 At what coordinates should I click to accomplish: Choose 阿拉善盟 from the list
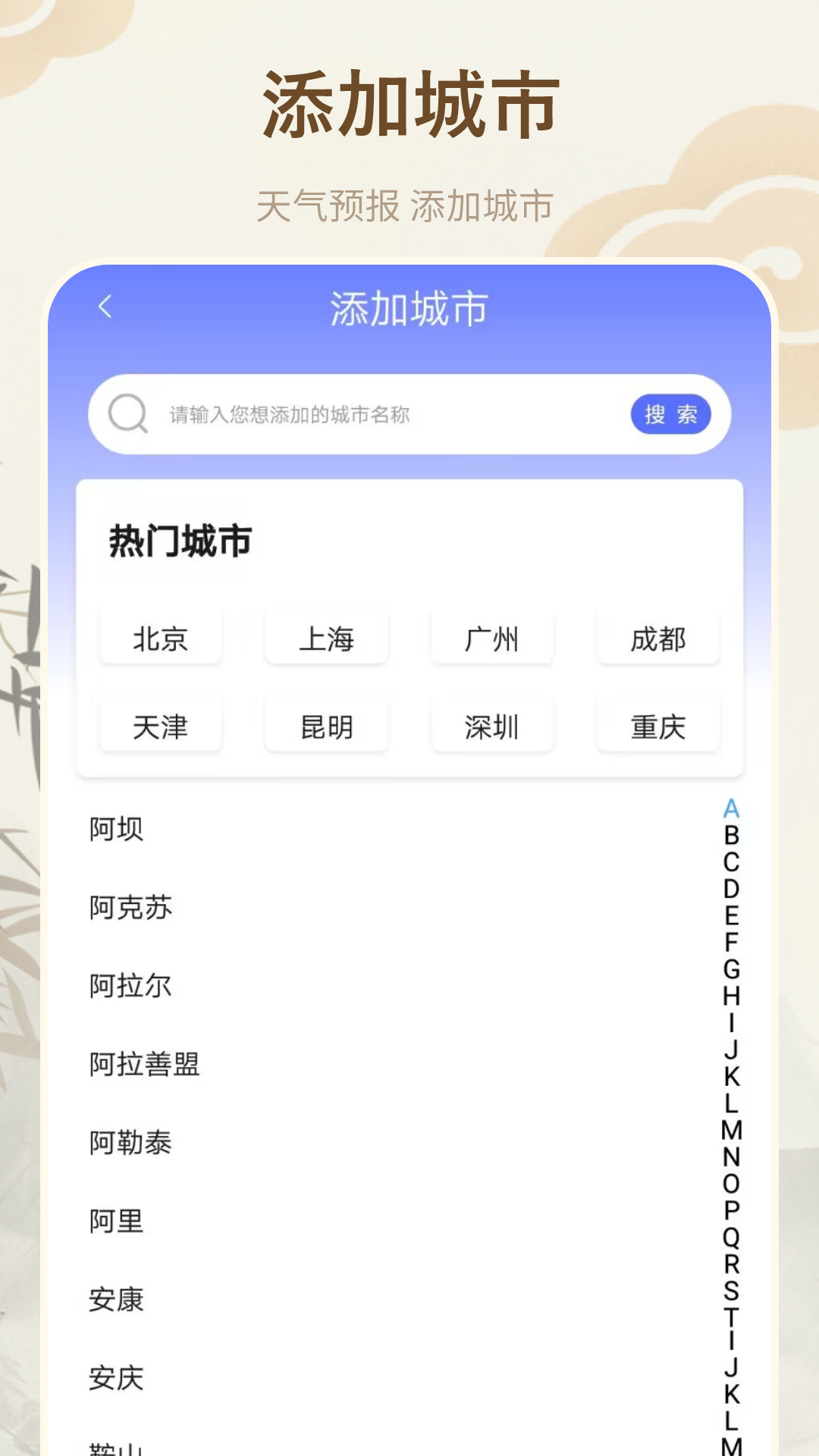pos(144,1065)
